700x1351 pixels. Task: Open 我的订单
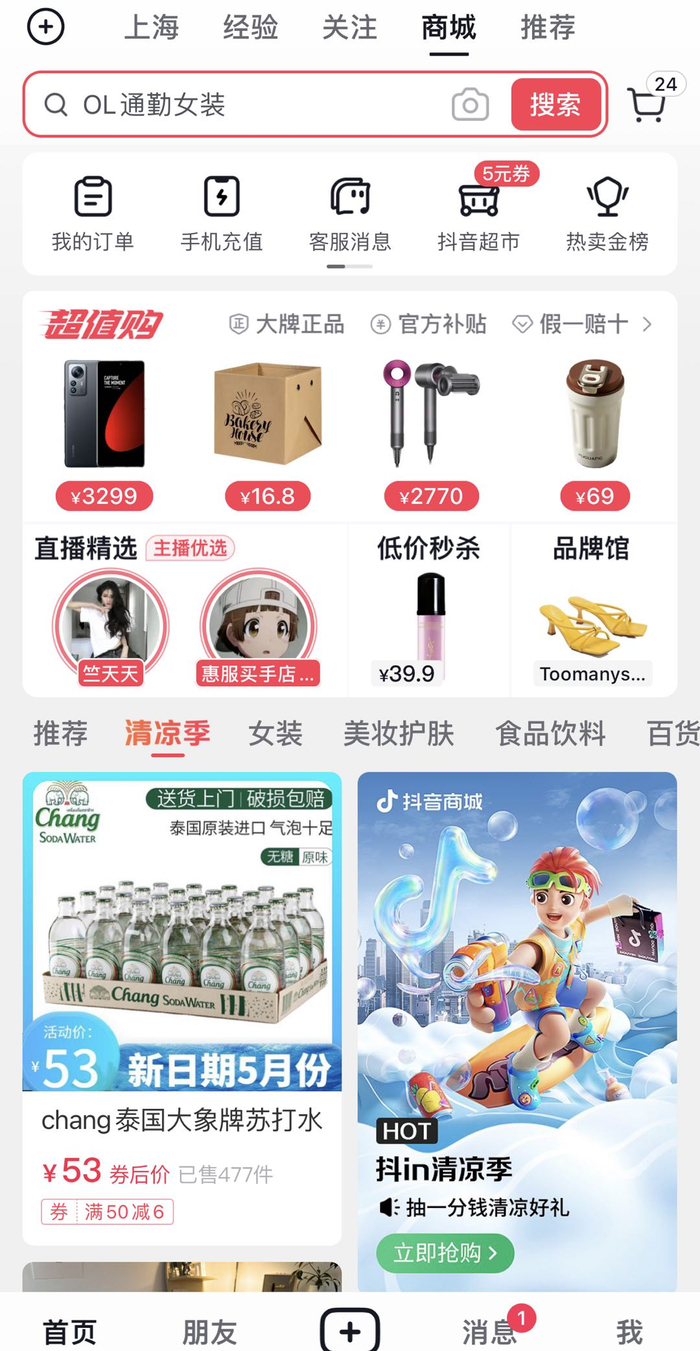93,213
